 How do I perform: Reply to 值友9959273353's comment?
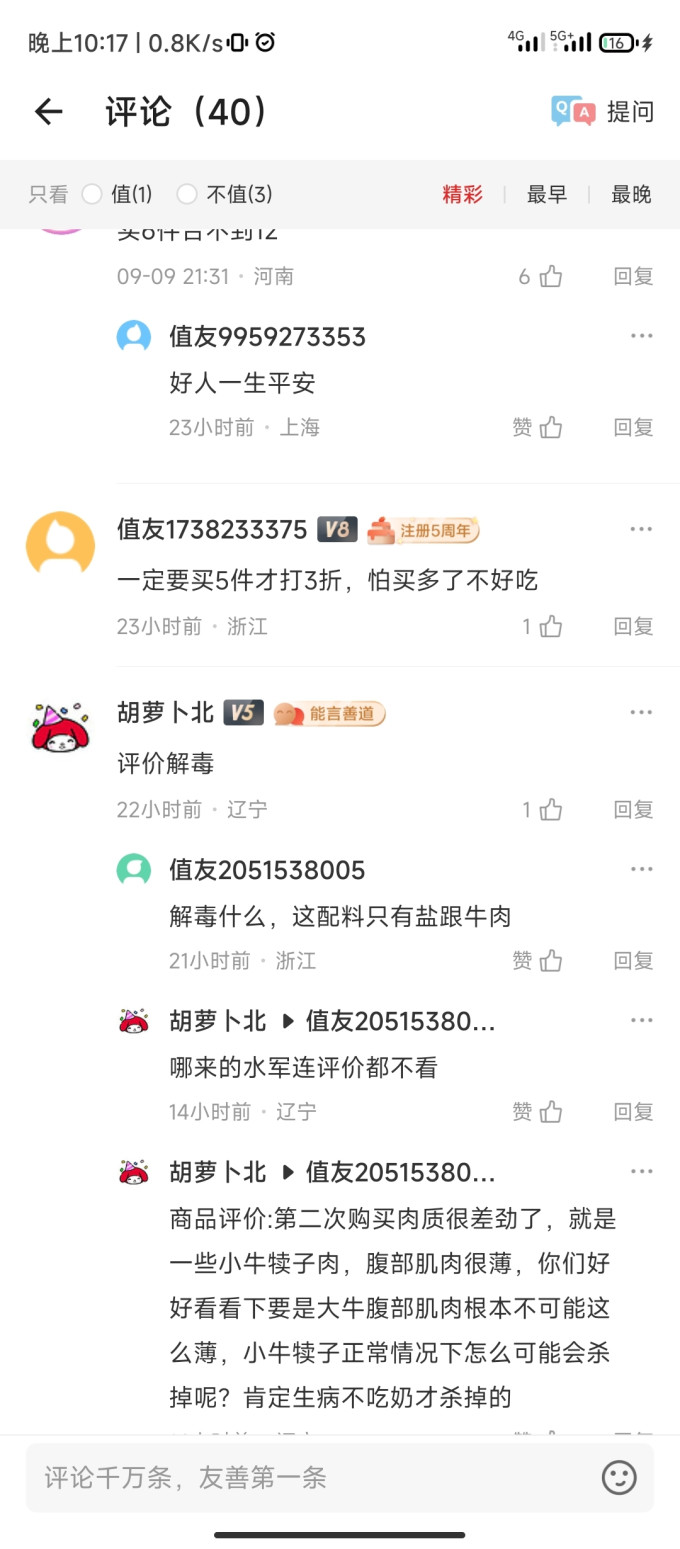(633, 428)
